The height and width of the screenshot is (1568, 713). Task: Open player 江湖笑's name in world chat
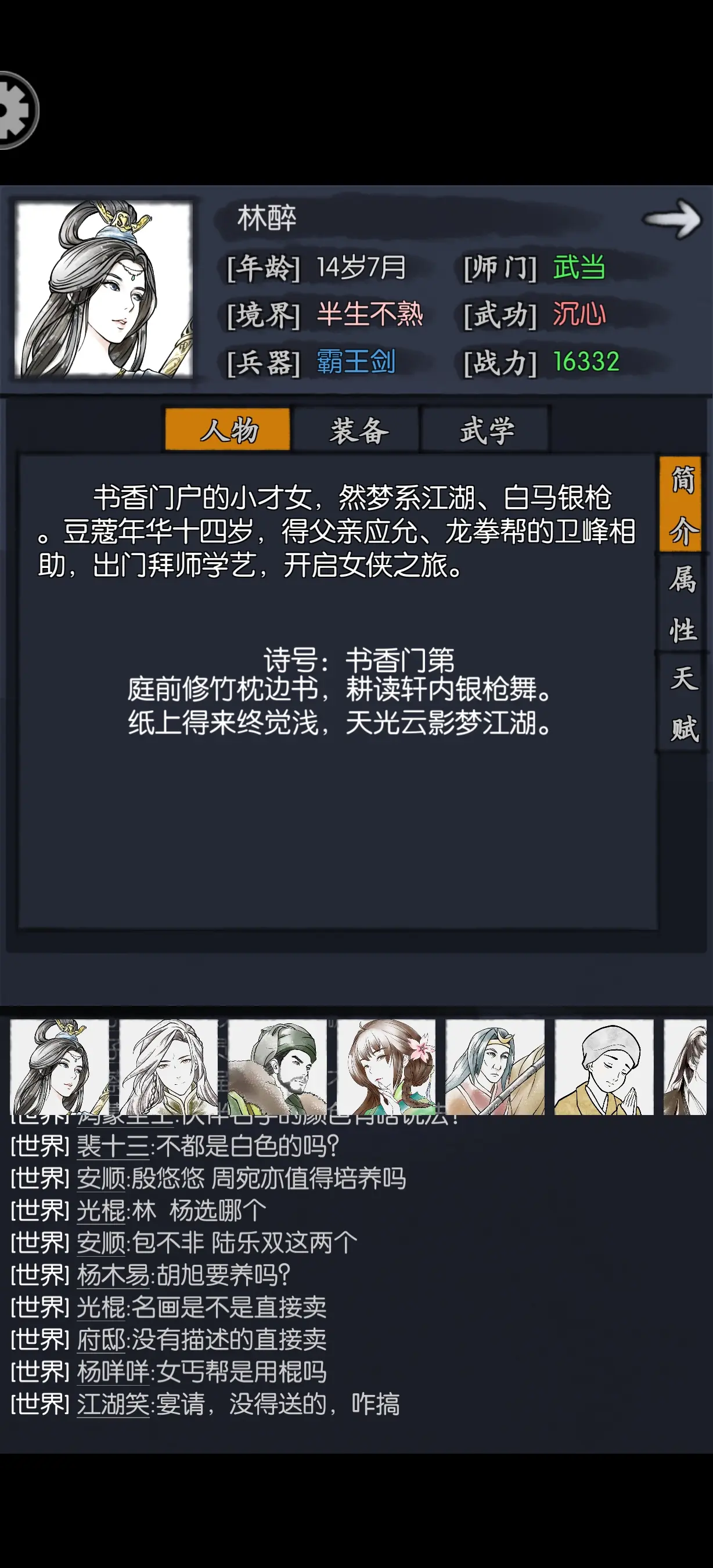113,1404
